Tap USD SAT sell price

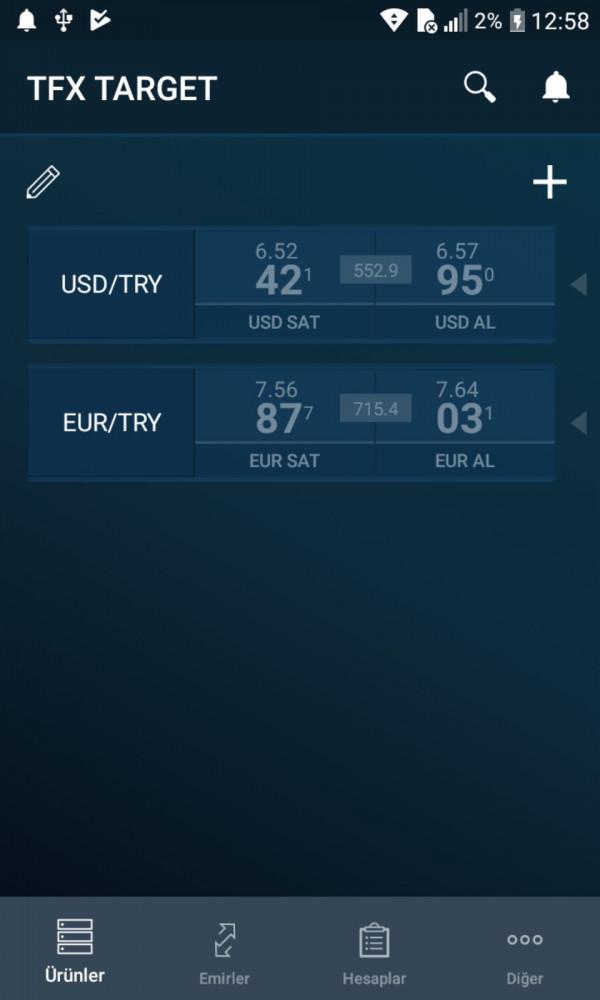[284, 284]
